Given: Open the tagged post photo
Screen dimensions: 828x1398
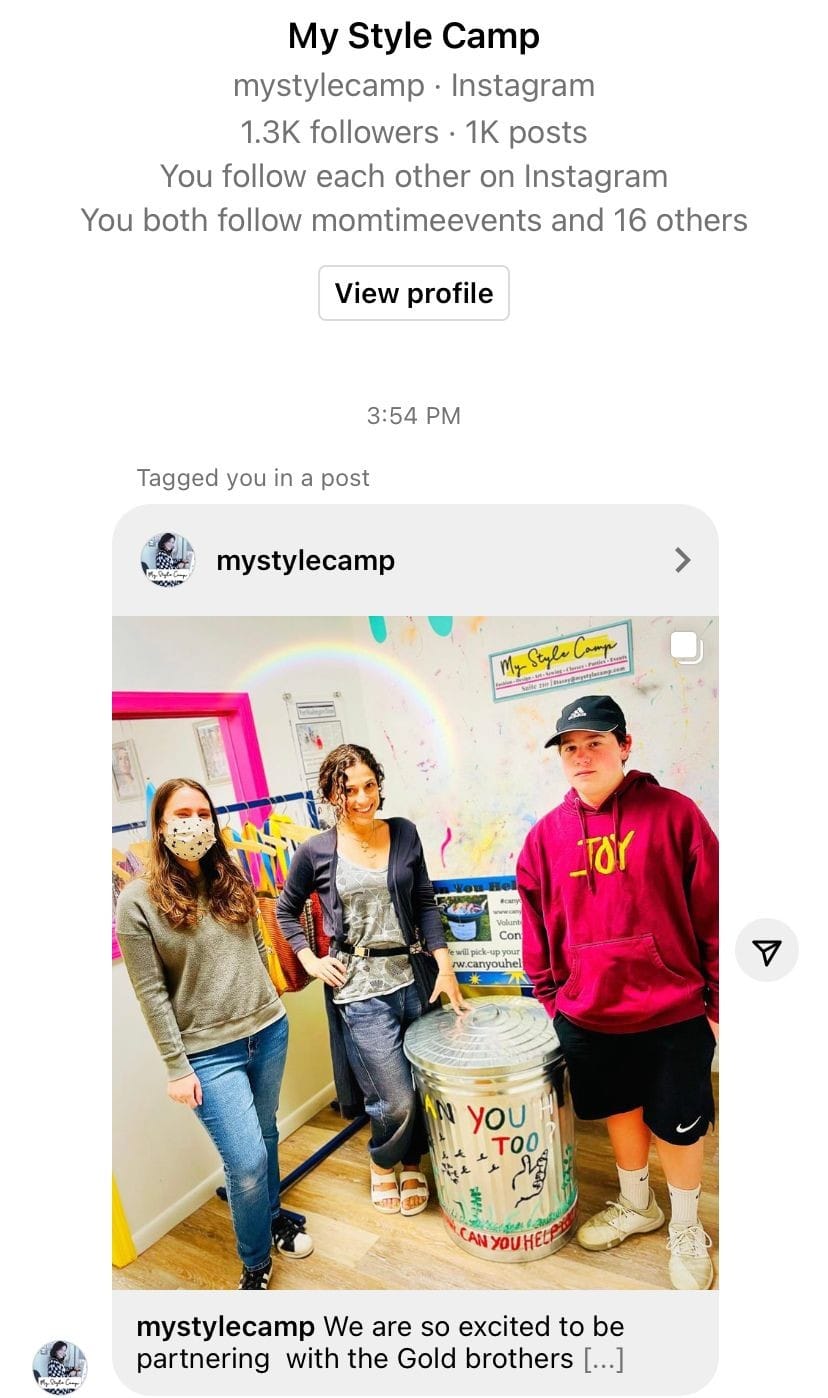Looking at the screenshot, I should [x=414, y=950].
